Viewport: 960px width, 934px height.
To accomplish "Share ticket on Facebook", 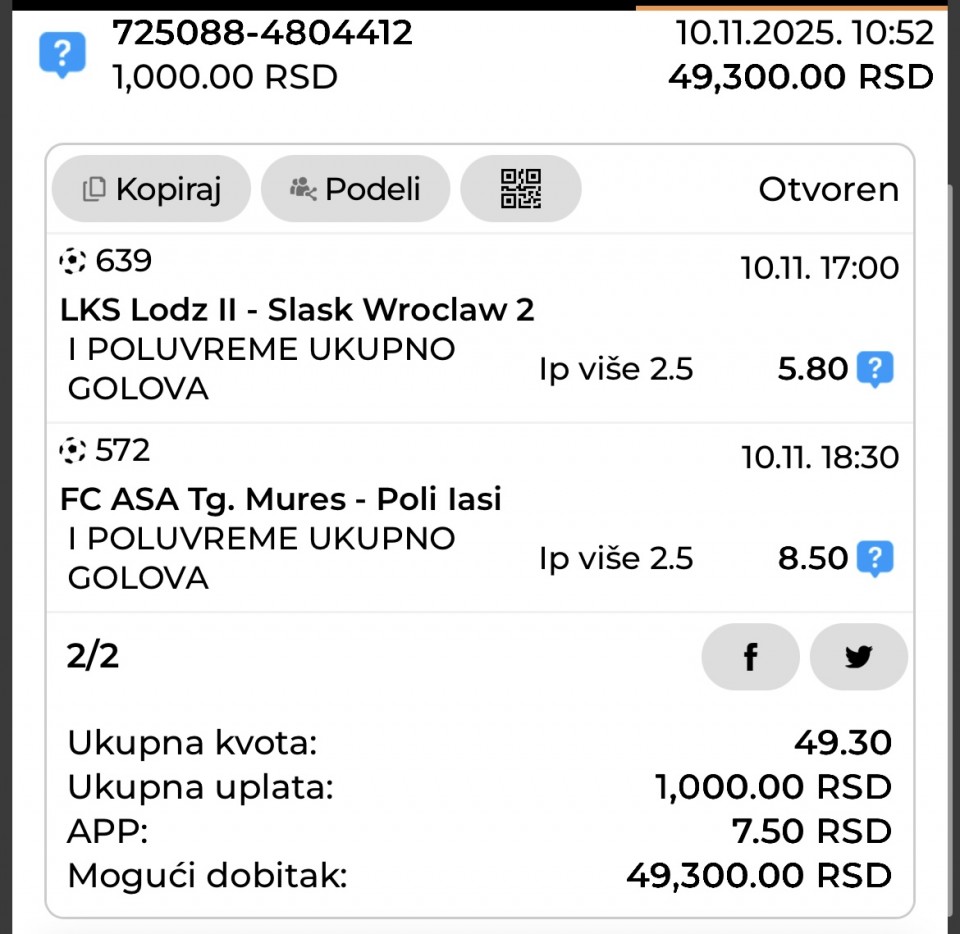I will pos(750,657).
